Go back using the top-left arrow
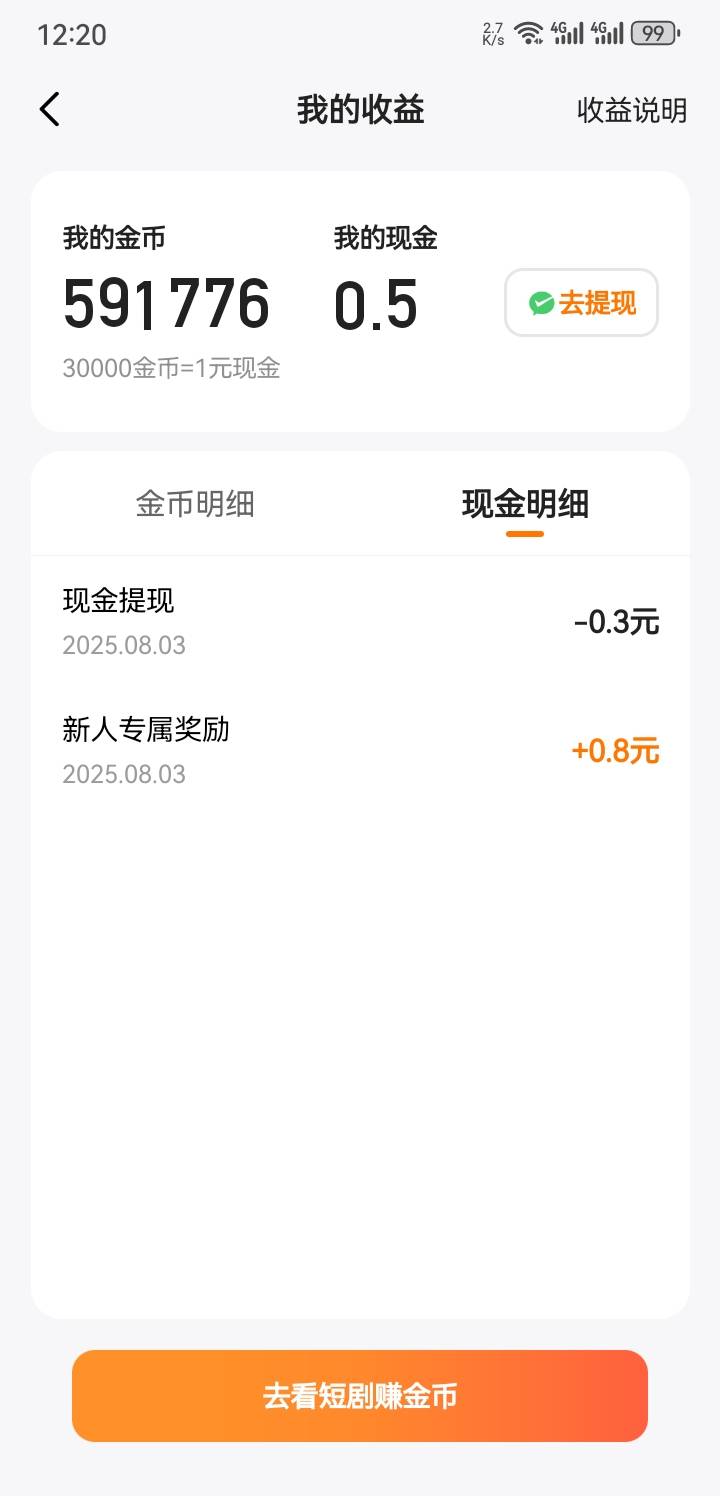The width and height of the screenshot is (720, 1496). click(50, 110)
